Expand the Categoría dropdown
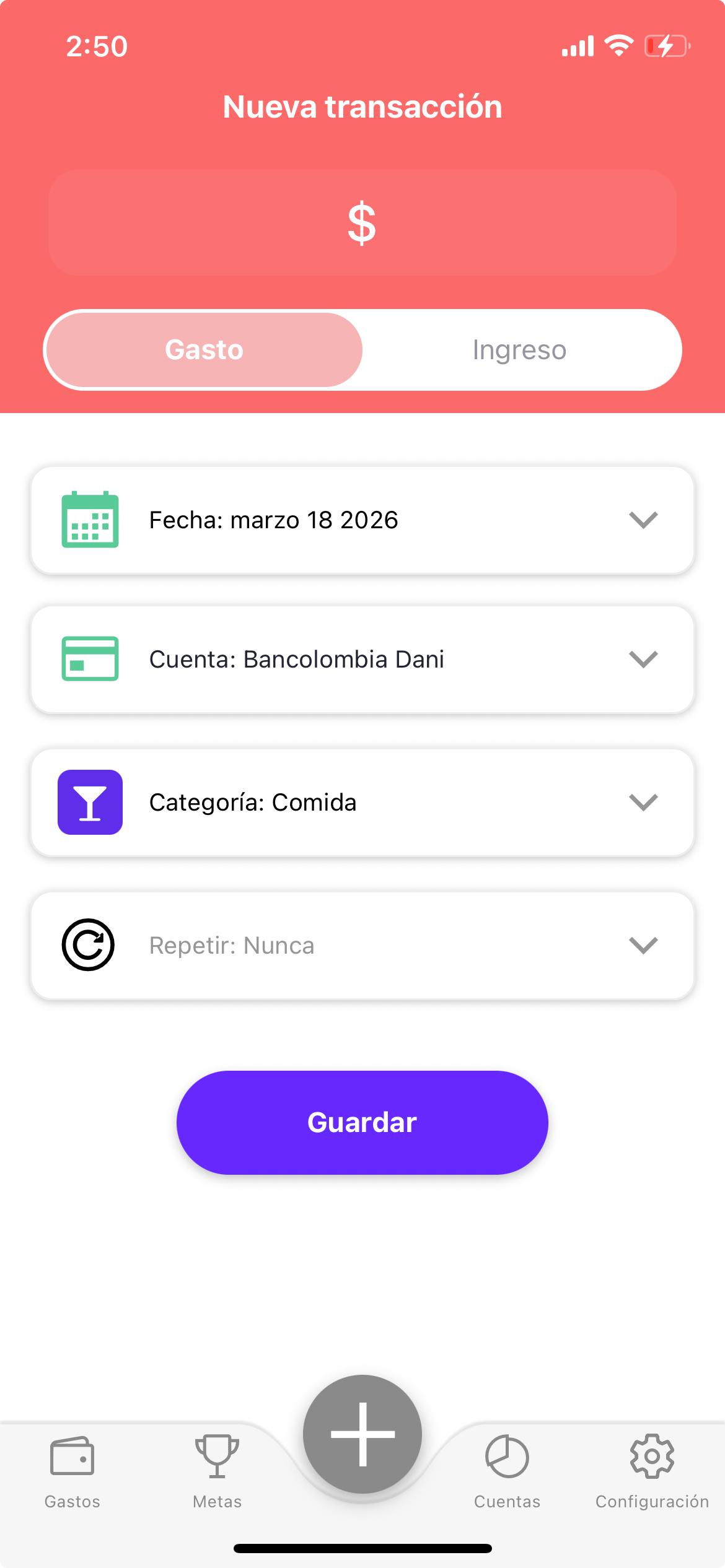 click(644, 802)
